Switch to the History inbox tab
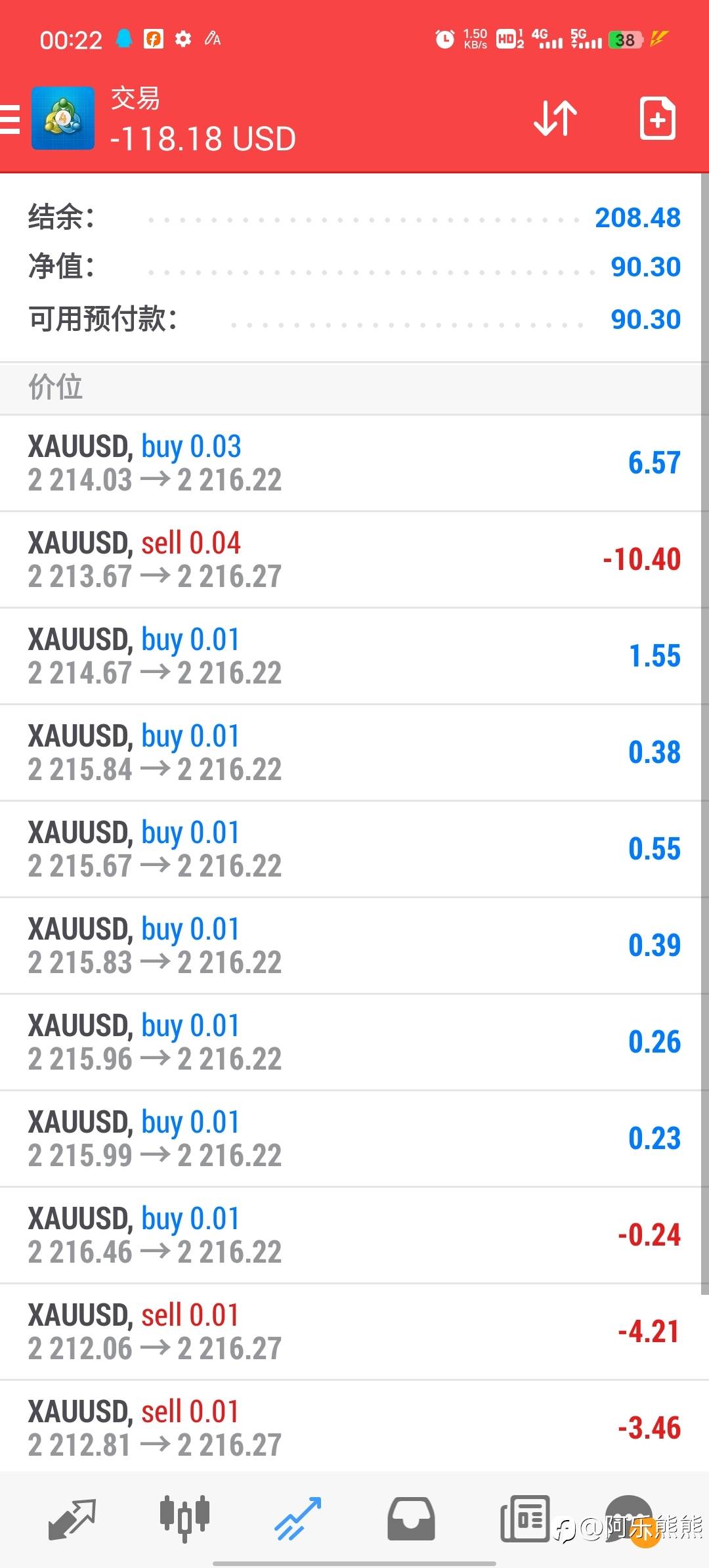 (411, 1519)
